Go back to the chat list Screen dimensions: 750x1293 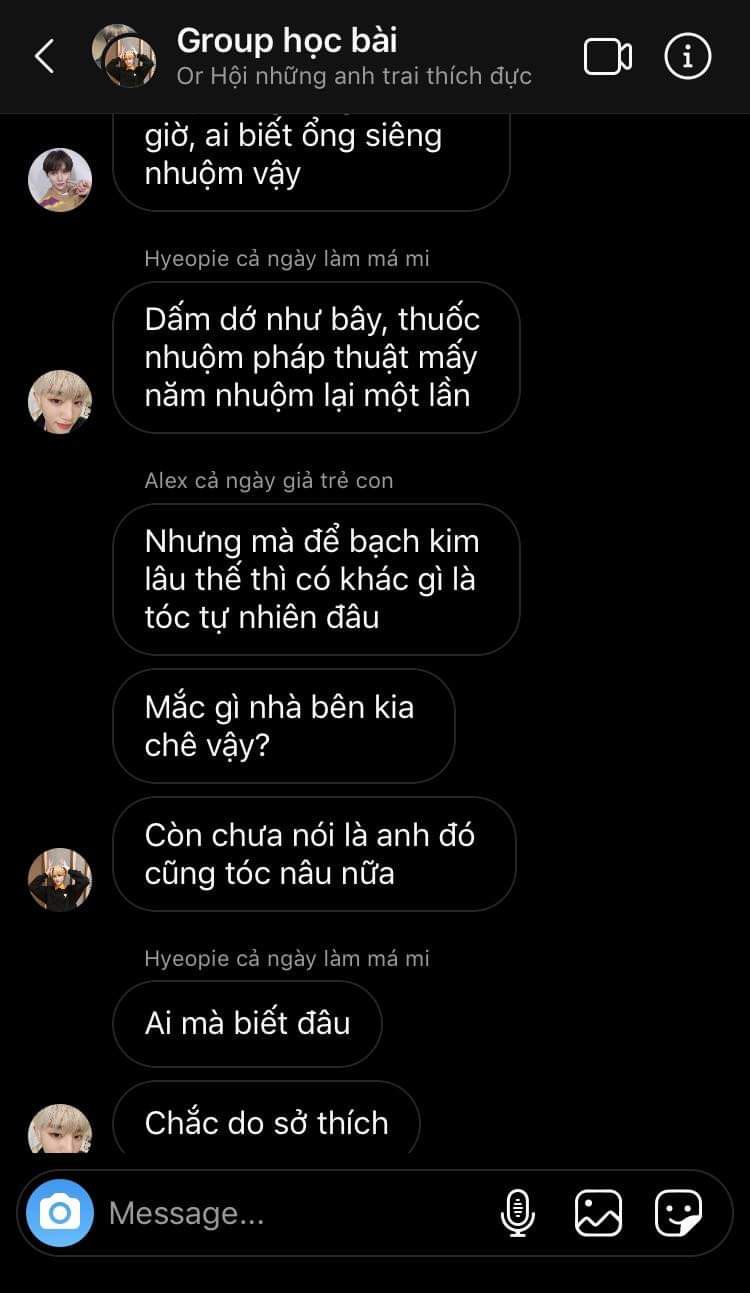click(44, 57)
